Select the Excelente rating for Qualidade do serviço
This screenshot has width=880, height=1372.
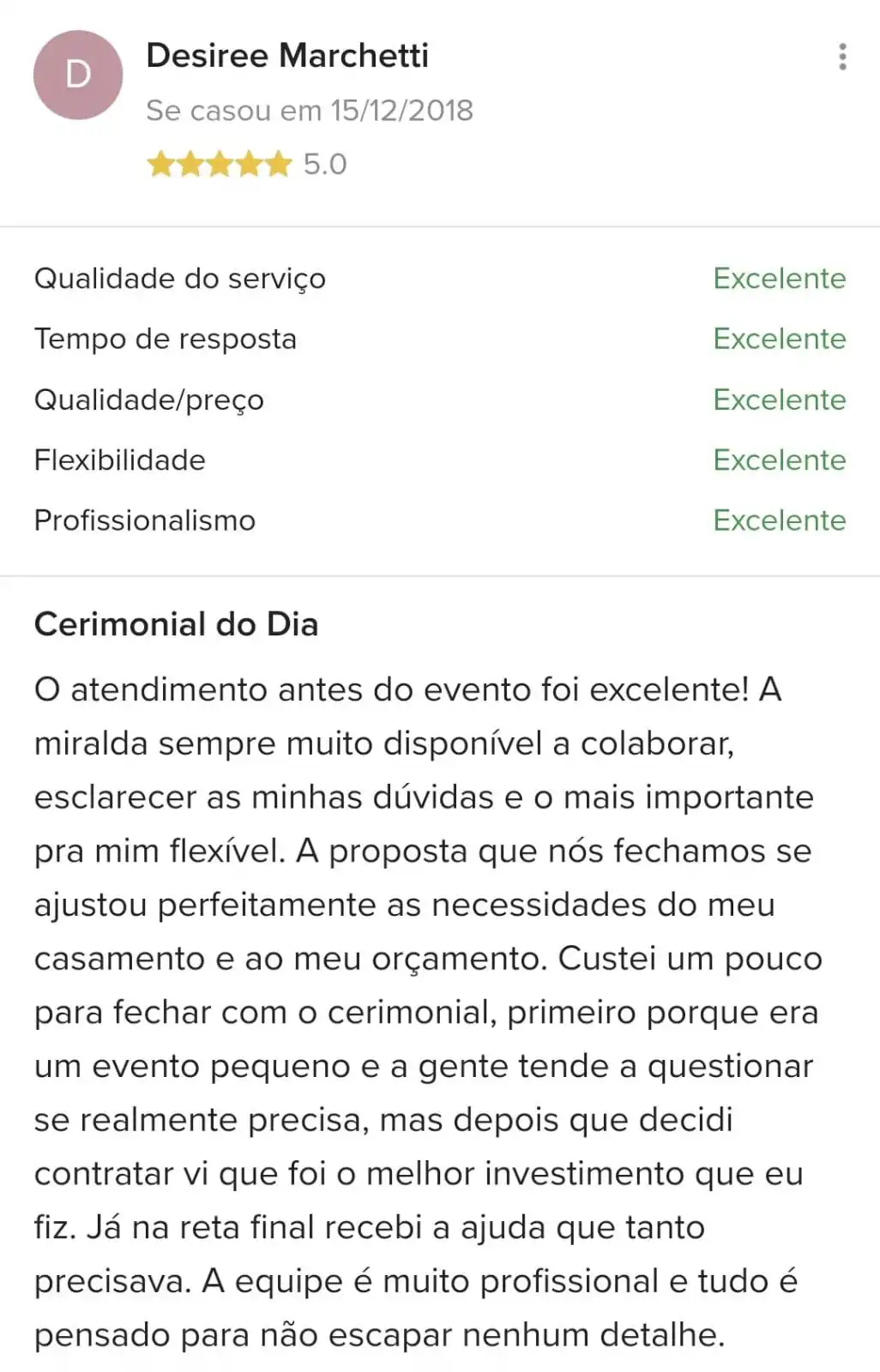(x=780, y=278)
